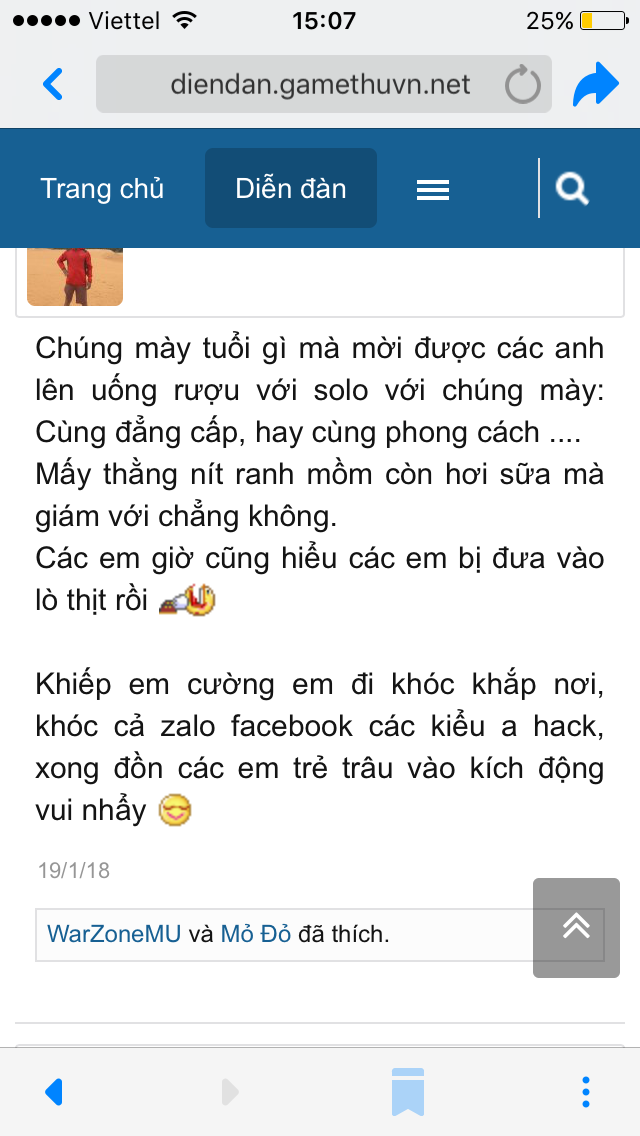The width and height of the screenshot is (640, 1136).
Task: View the poster's avatar profile
Action: (75, 276)
